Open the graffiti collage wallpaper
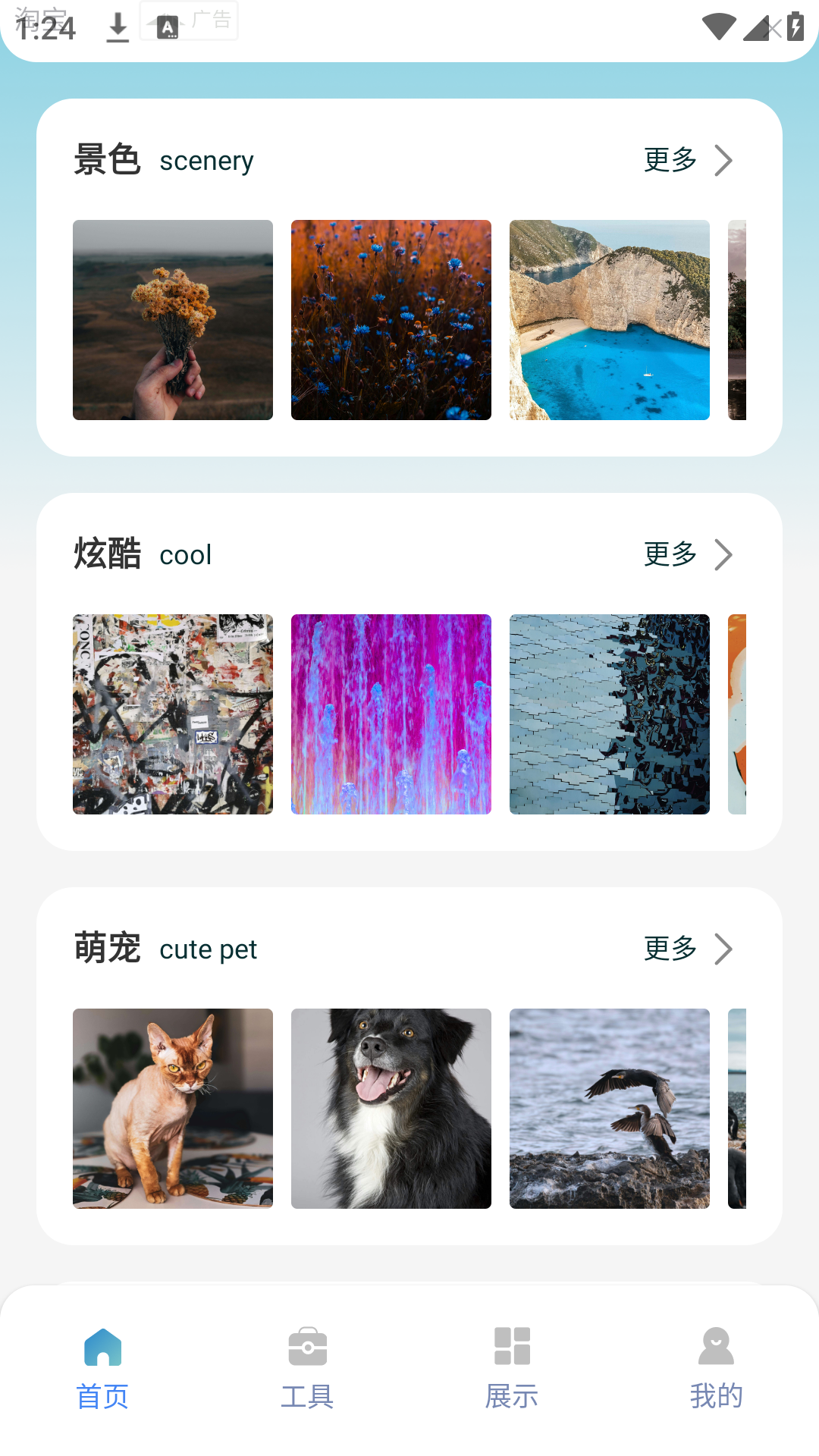 point(173,714)
